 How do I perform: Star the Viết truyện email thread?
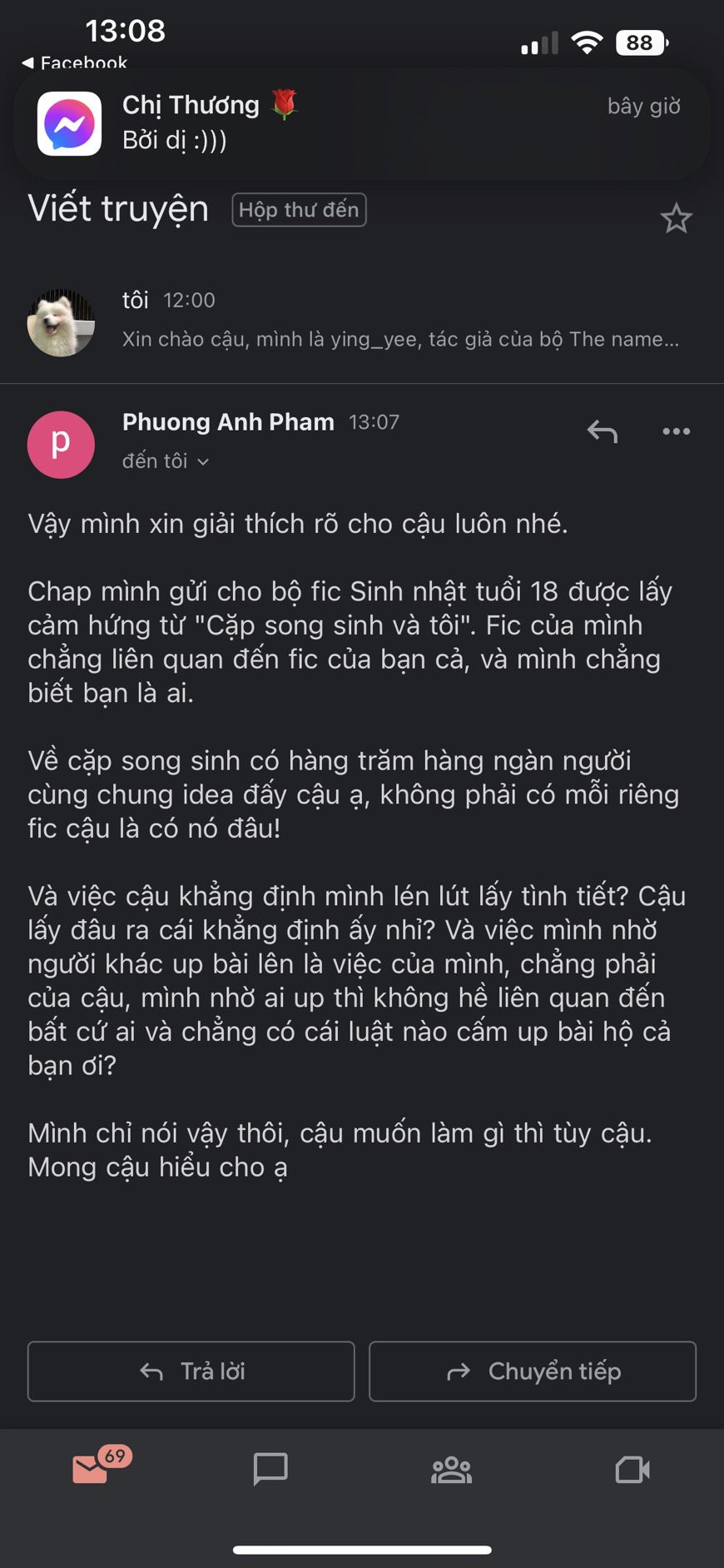coord(676,219)
